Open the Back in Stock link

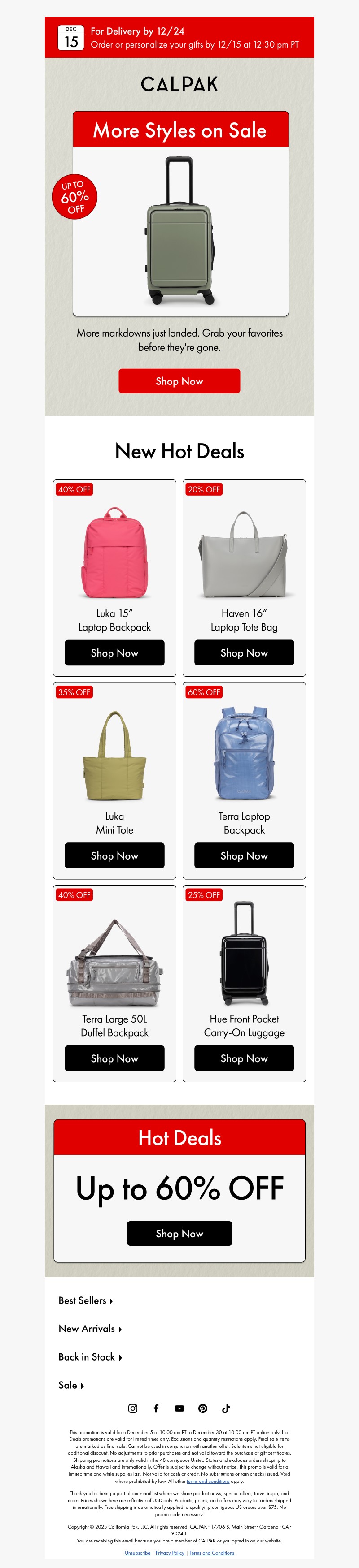[x=90, y=1357]
